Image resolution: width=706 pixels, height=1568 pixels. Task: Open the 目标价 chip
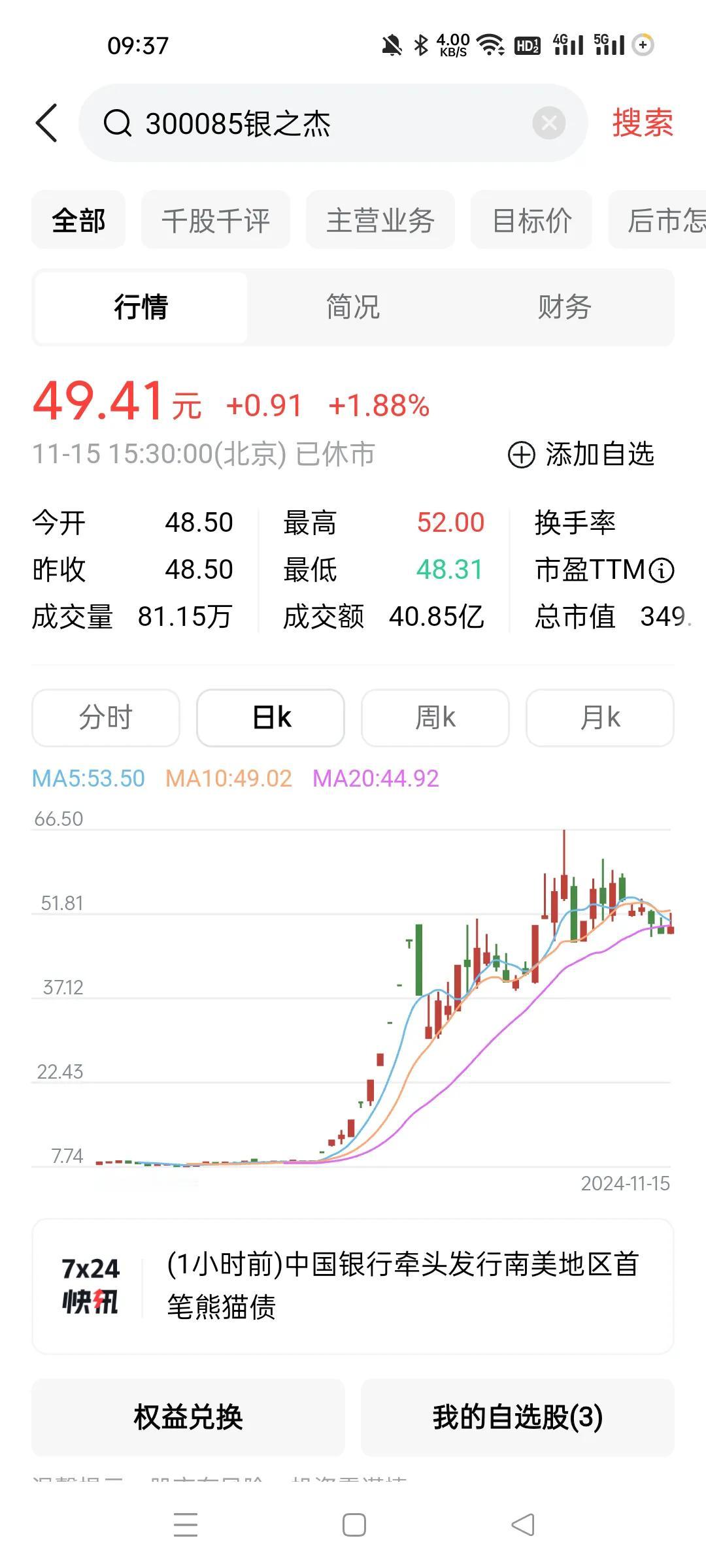pyautogui.click(x=531, y=220)
